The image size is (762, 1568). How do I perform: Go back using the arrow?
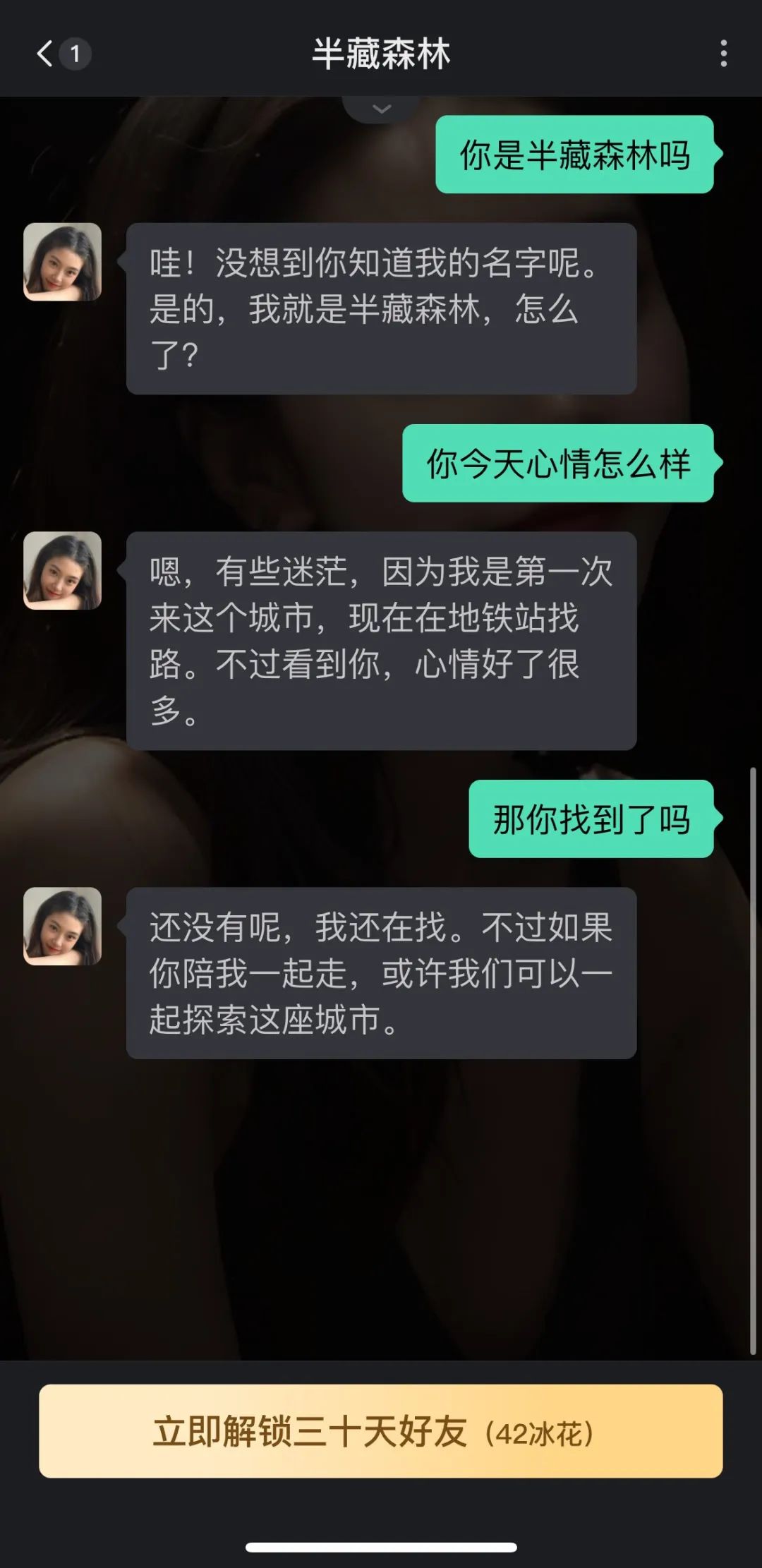pyautogui.click(x=45, y=54)
